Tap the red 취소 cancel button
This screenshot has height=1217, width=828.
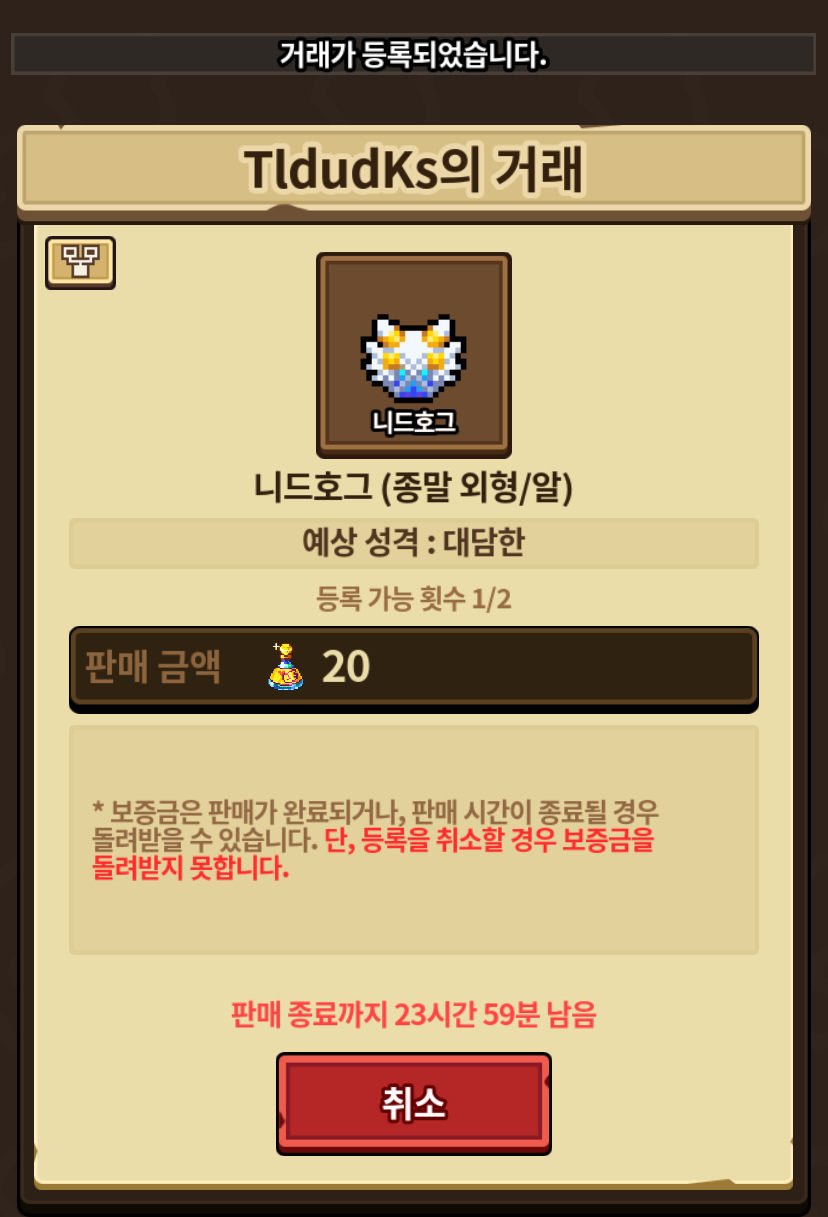(413, 1103)
